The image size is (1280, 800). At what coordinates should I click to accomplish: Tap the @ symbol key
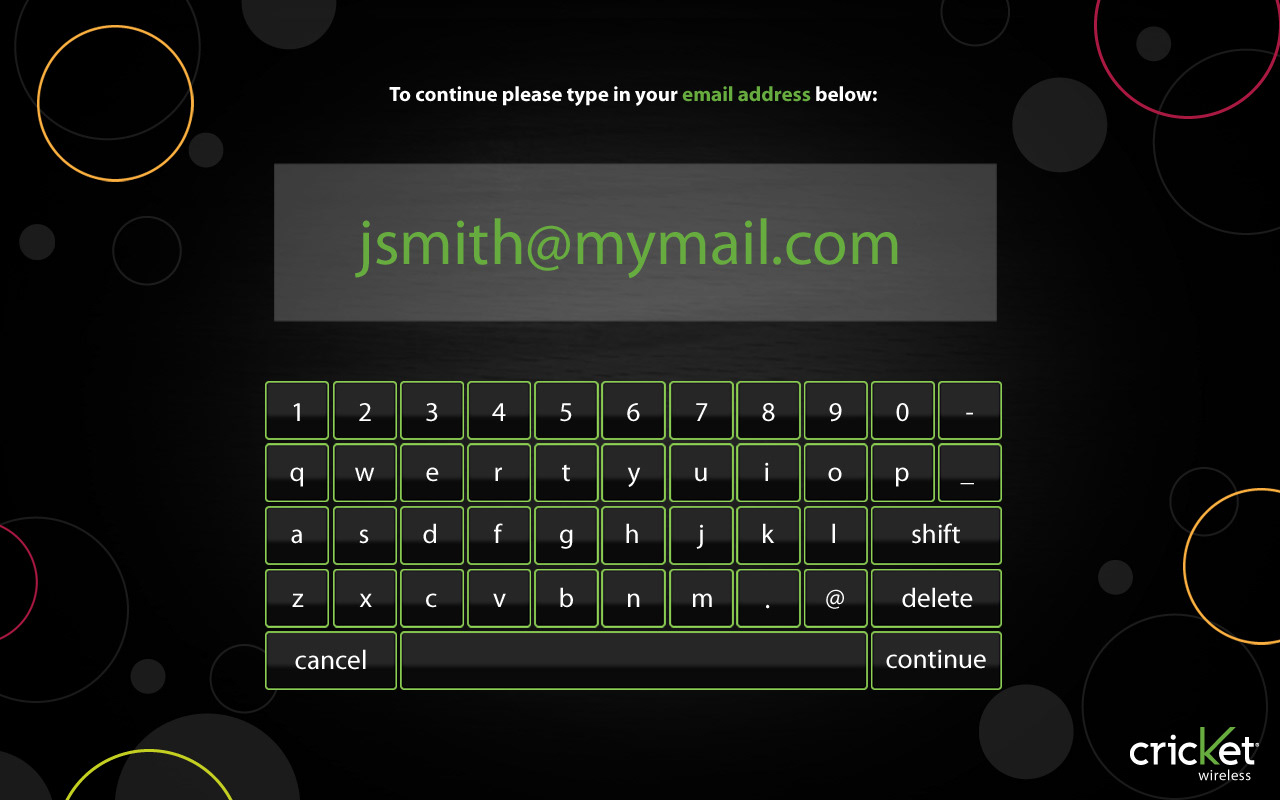click(835, 598)
